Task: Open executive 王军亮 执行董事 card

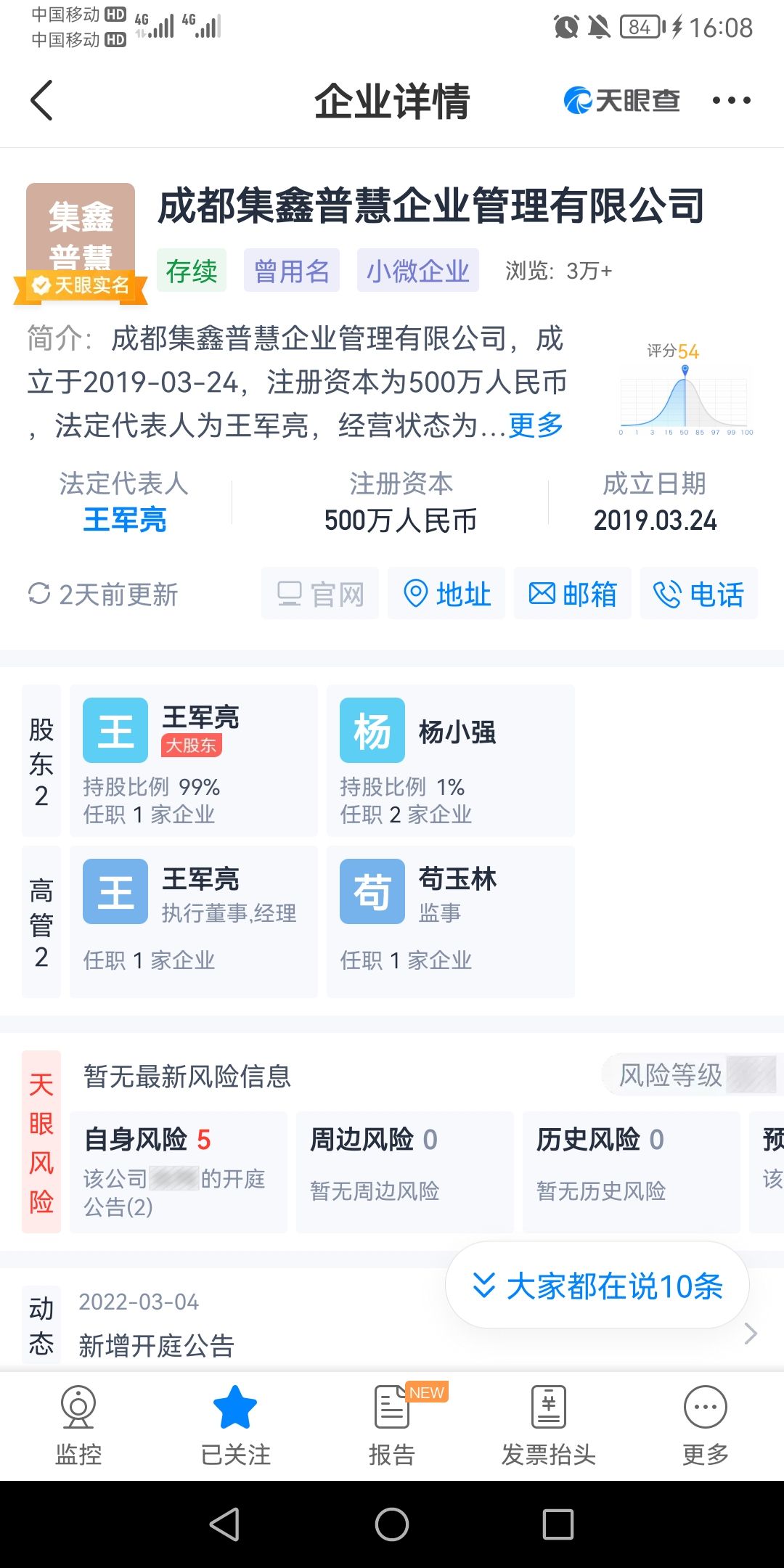Action: [x=193, y=921]
